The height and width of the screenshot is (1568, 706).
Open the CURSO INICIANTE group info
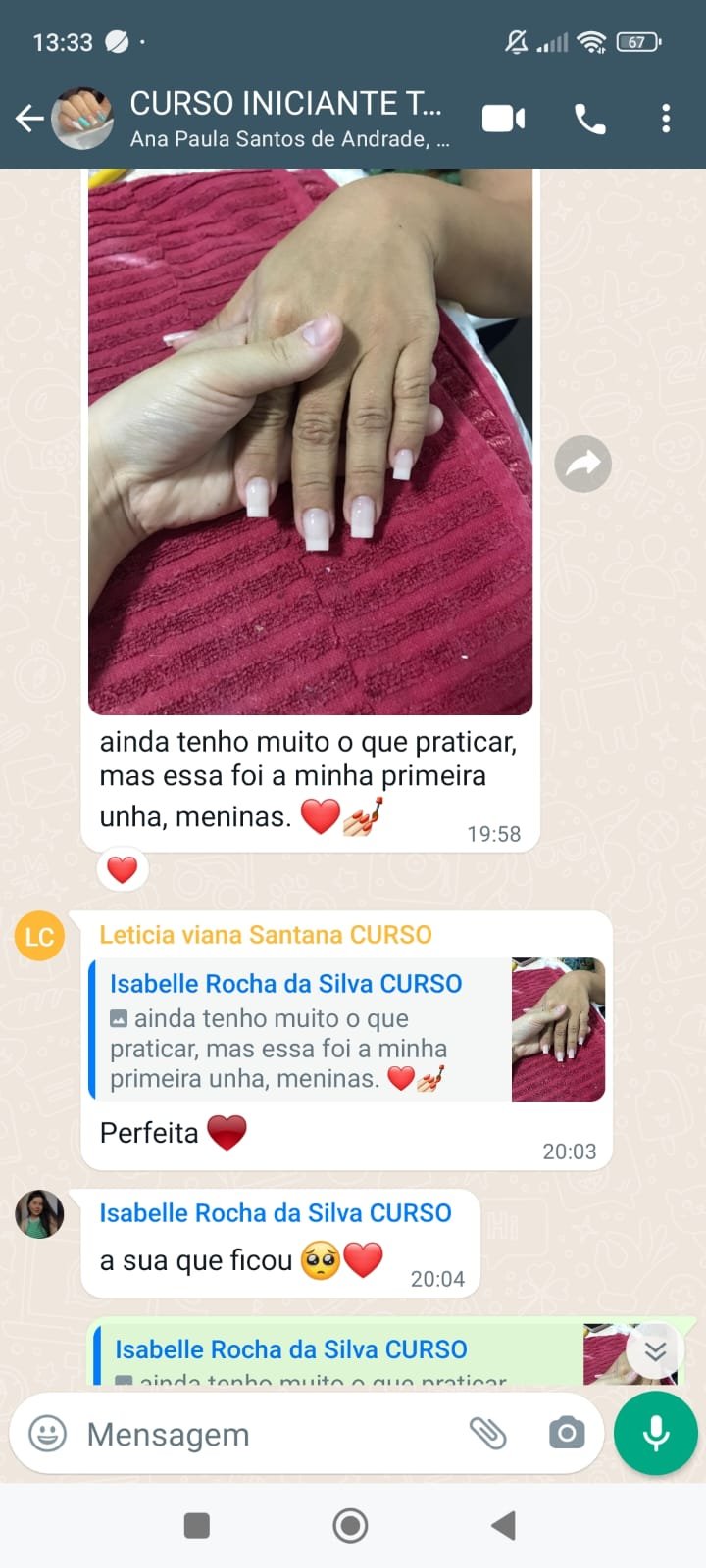coord(289,119)
